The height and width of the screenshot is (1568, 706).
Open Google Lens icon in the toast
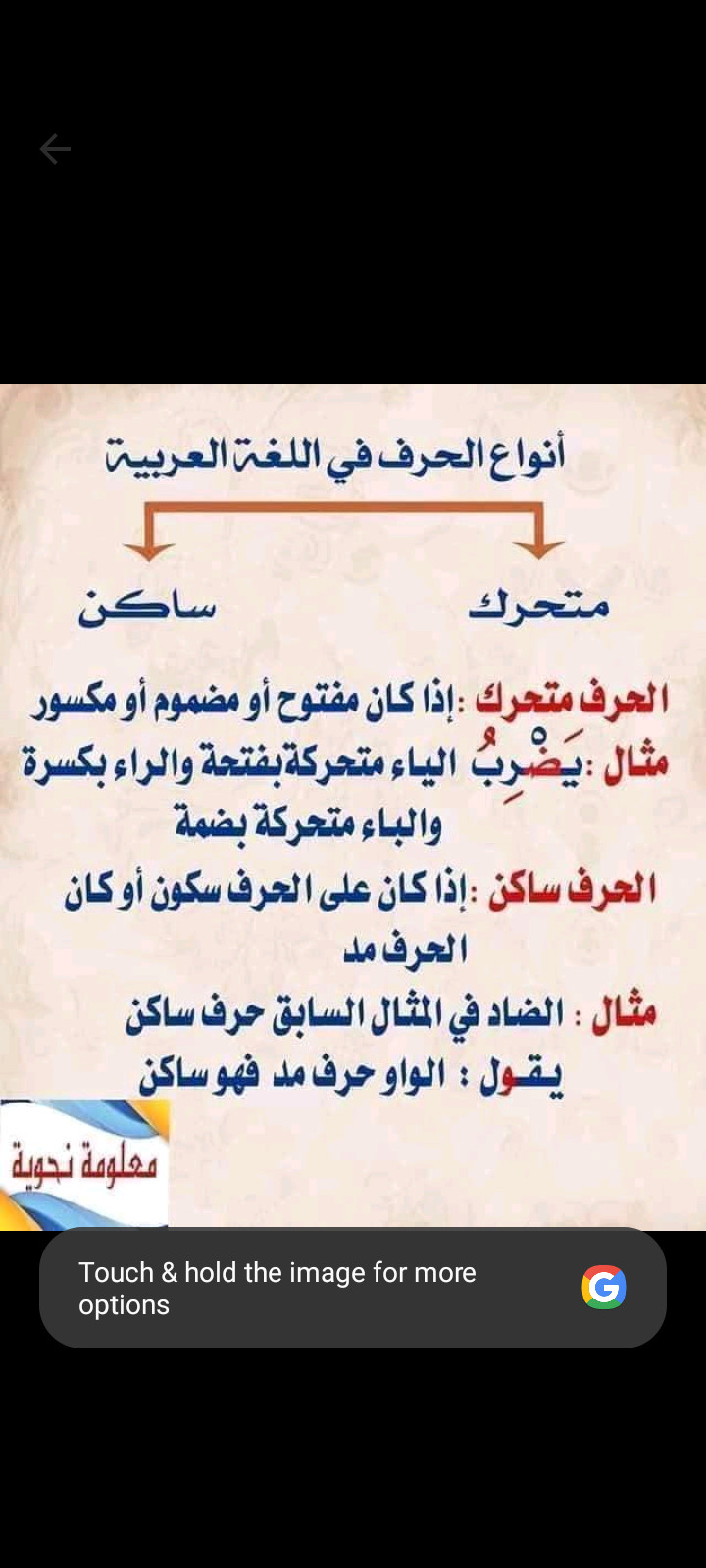click(603, 1288)
